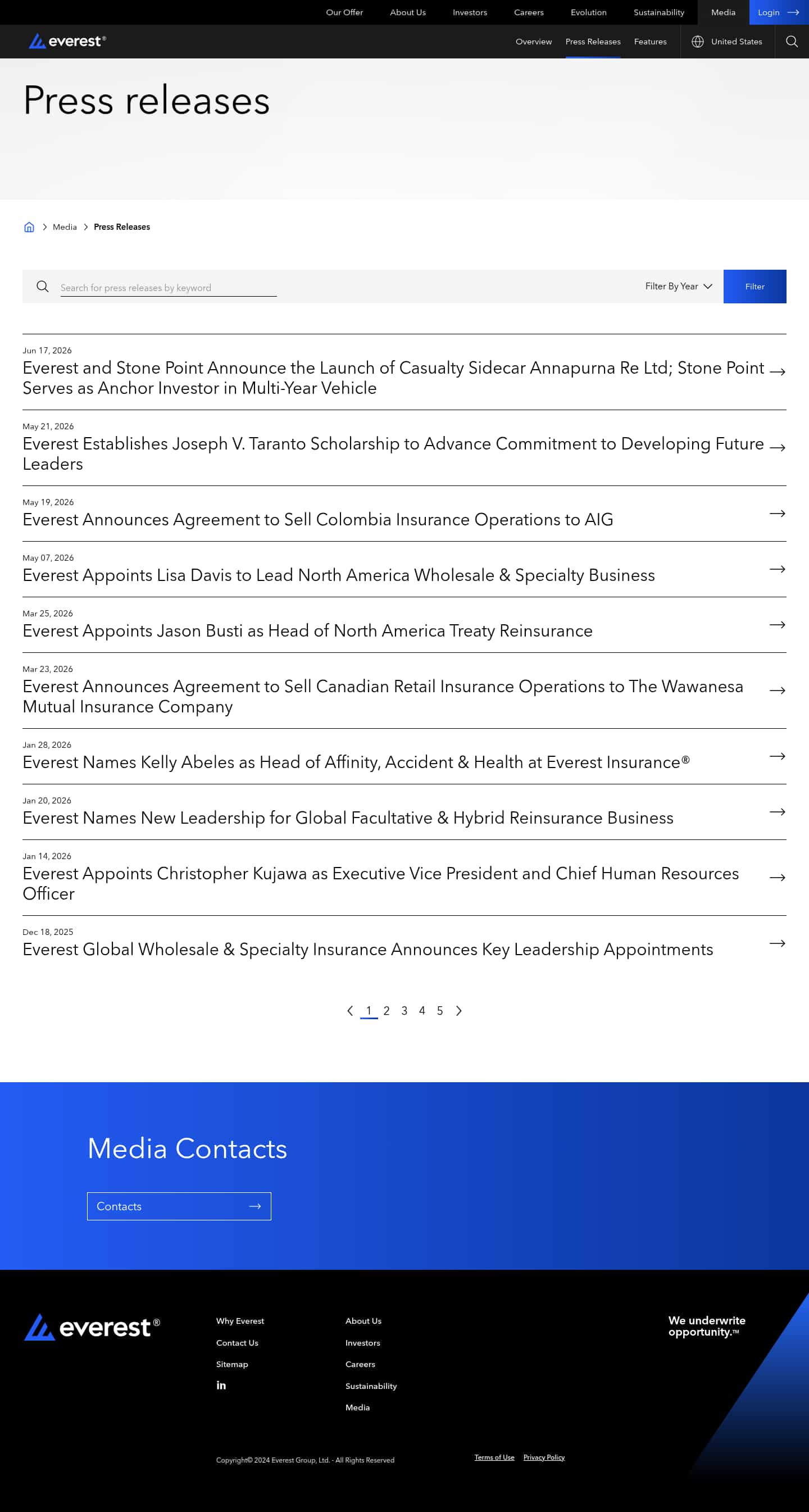809x1512 pixels.
Task: Open the Kelly Abeles announcement
Action: (x=404, y=756)
